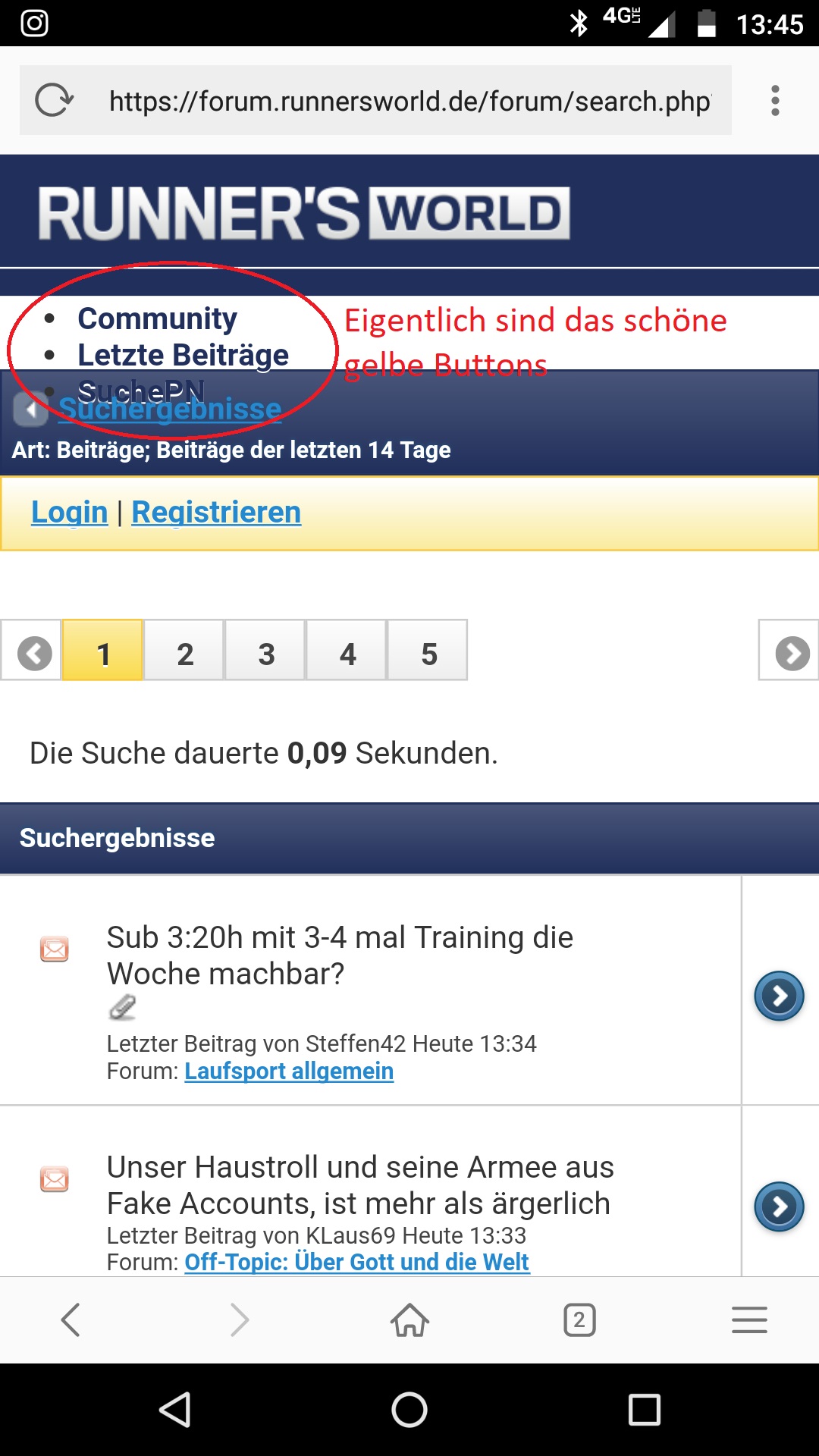This screenshot has height=1456, width=819.
Task: Open the Laufsport allgemein forum
Action: point(289,1071)
